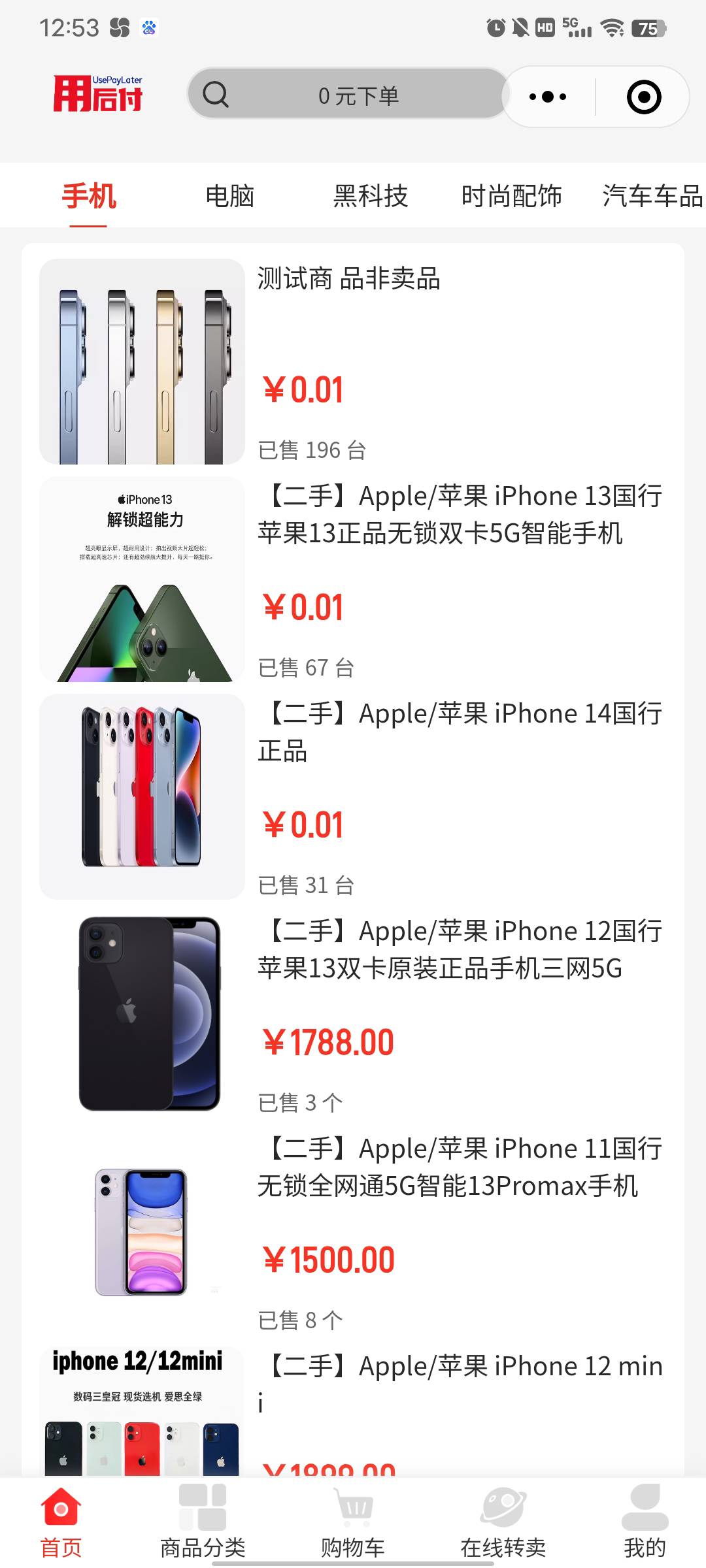Viewport: 706px width, 1568px height.
Task: Switch to the 在线转卖 bottom tab
Action: (503, 1522)
